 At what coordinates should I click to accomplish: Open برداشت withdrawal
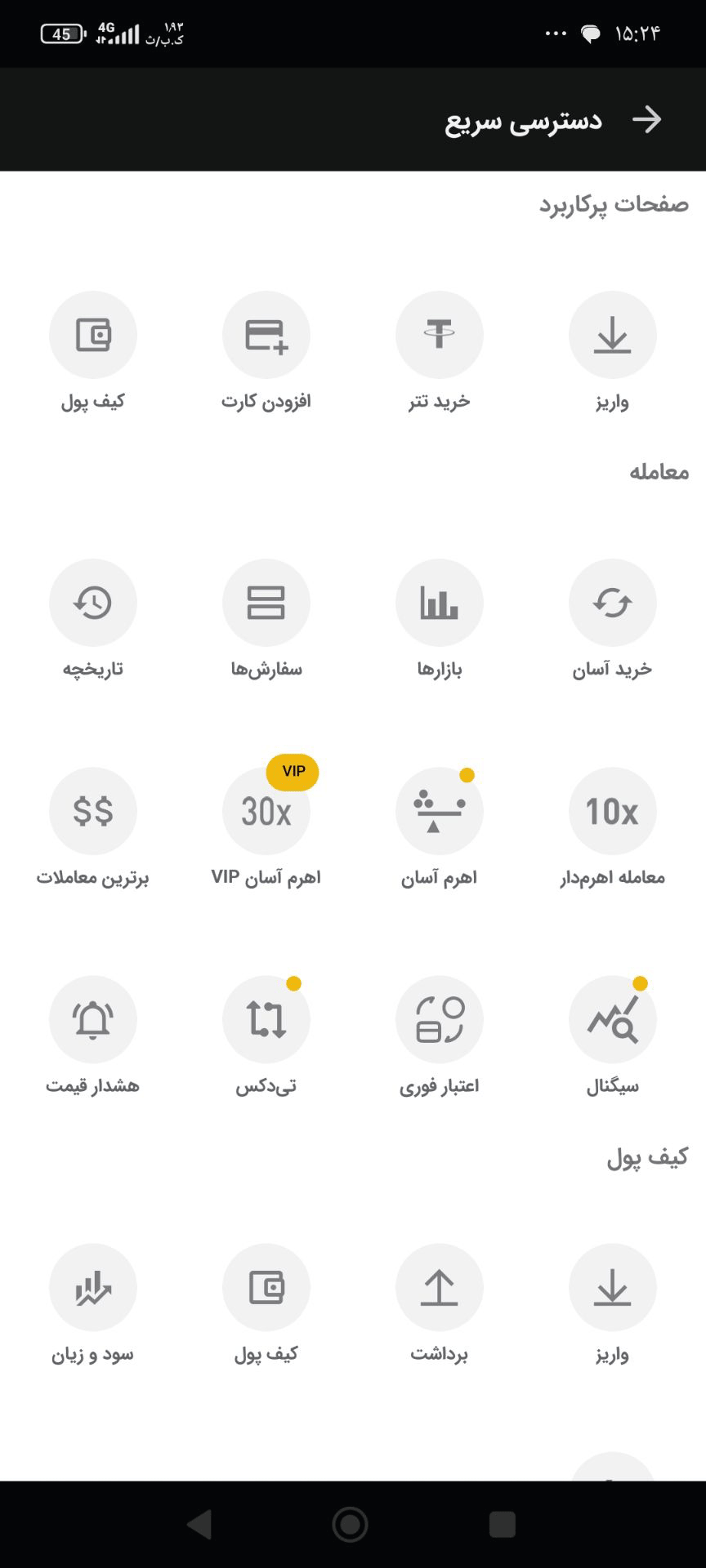439,1288
